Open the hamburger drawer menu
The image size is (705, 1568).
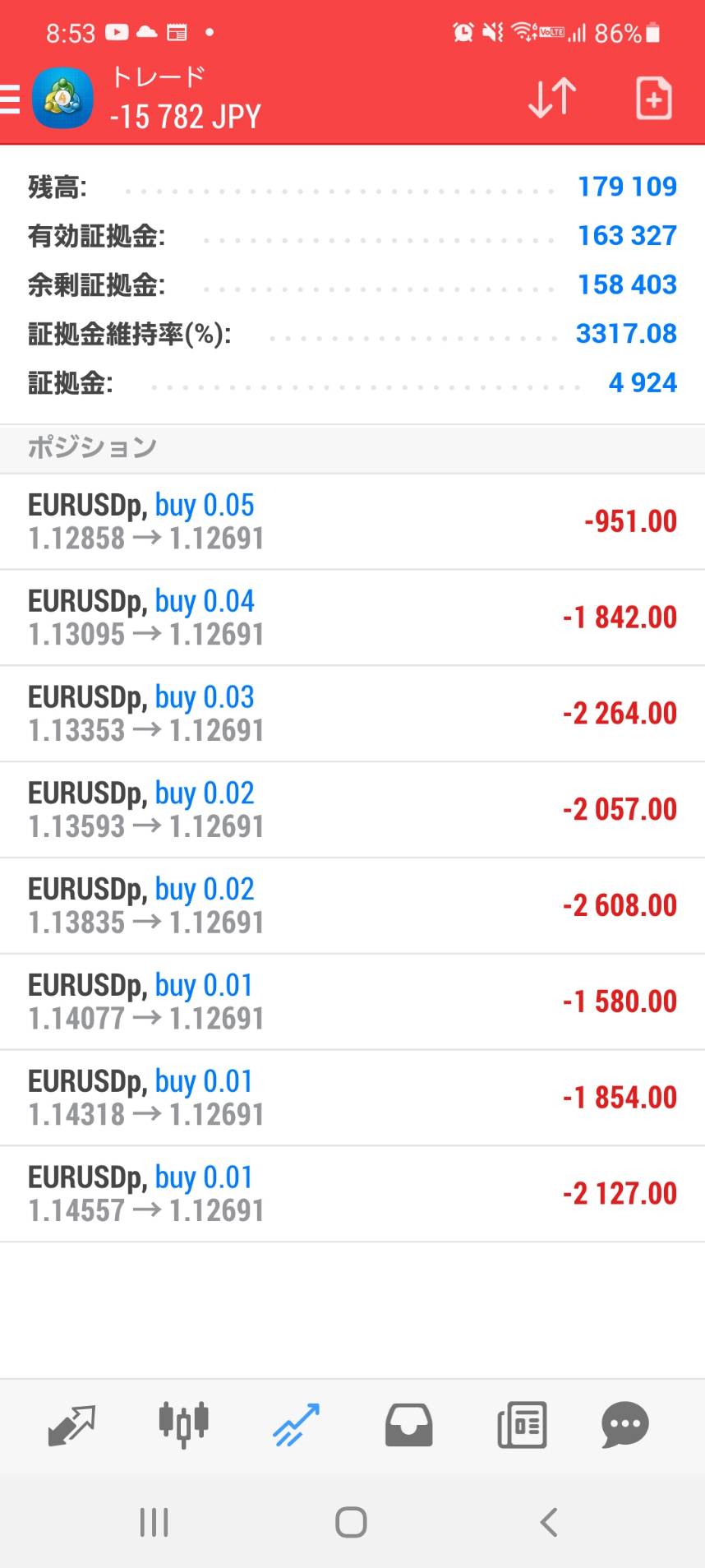click(x=10, y=99)
